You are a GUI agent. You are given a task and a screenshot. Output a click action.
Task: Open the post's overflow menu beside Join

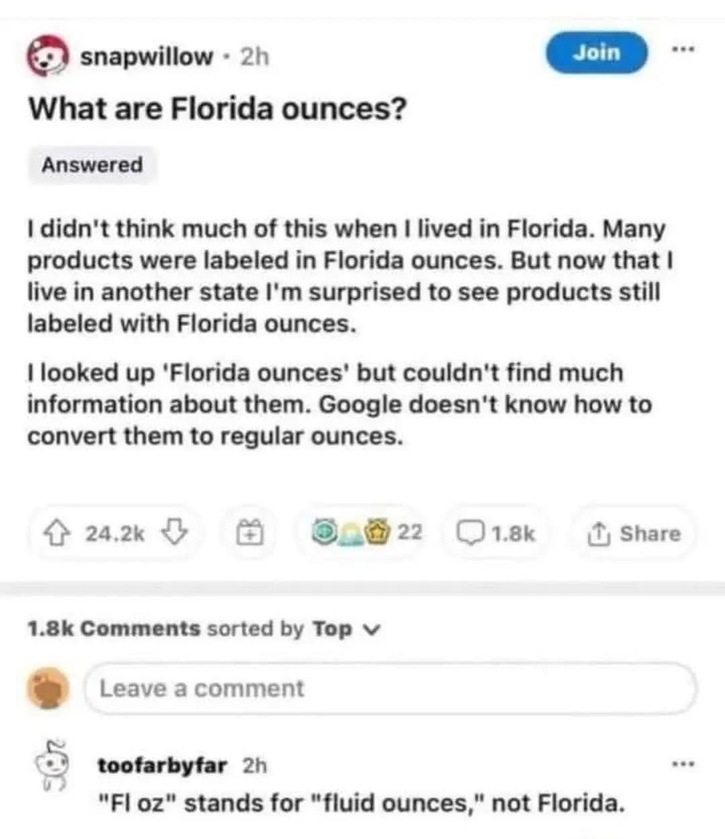coord(681,50)
